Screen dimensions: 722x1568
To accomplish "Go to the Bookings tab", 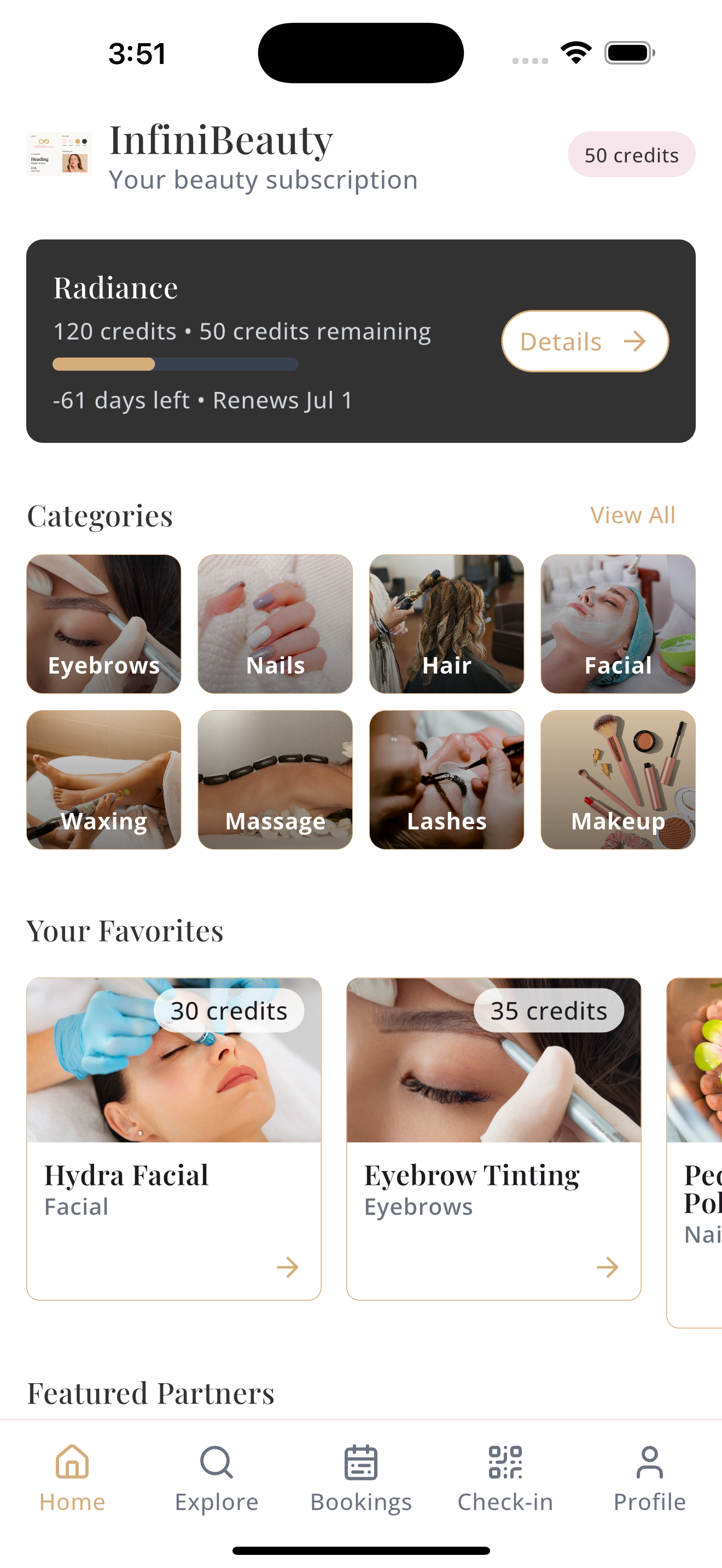I will [361, 1478].
